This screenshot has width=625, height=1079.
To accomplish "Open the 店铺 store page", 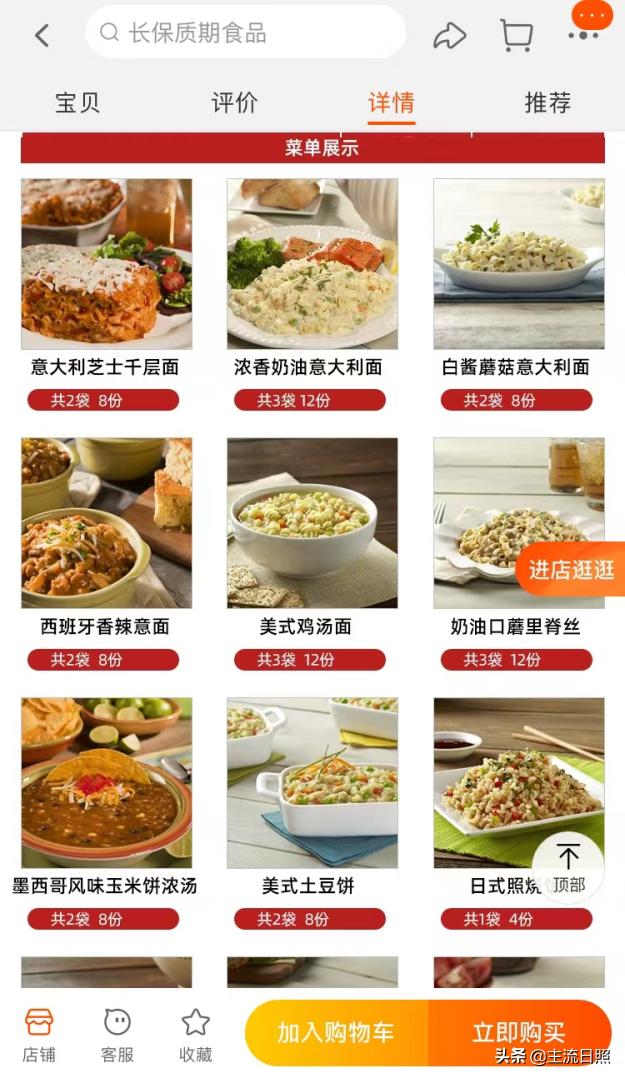I will [39, 1034].
